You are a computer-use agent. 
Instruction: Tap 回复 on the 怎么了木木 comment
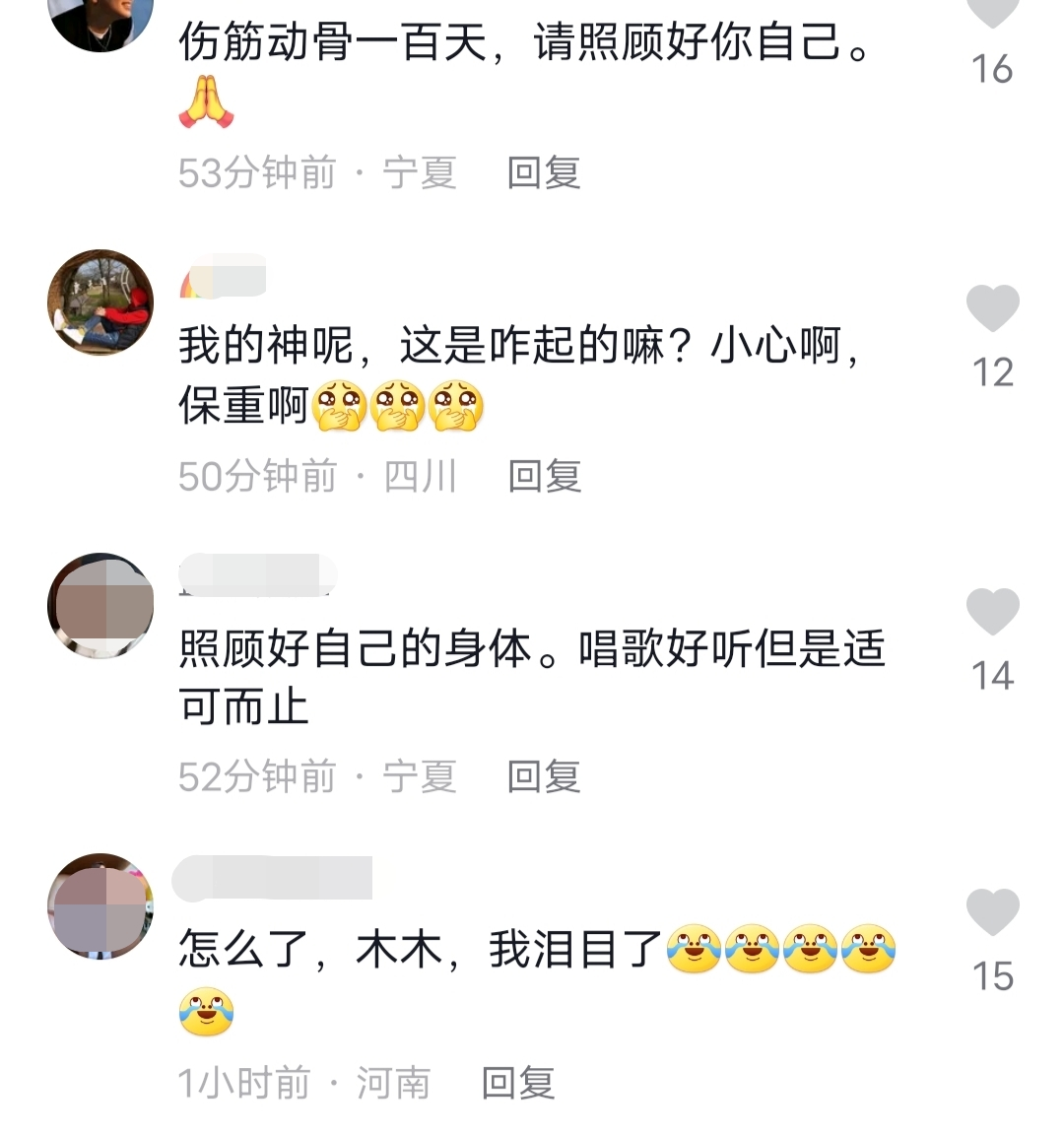pos(516,1084)
